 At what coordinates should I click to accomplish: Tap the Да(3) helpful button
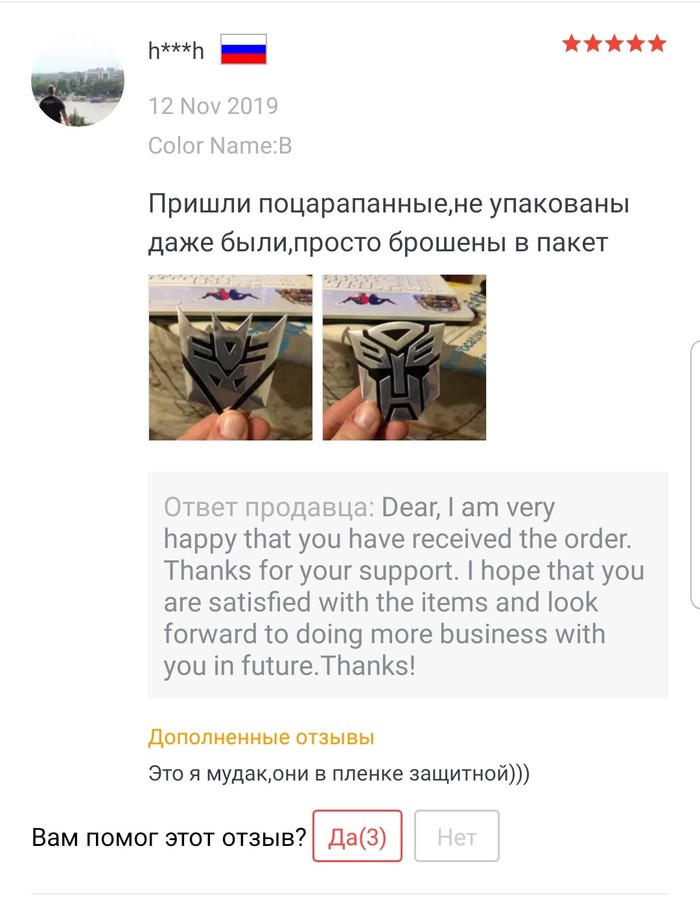click(357, 836)
